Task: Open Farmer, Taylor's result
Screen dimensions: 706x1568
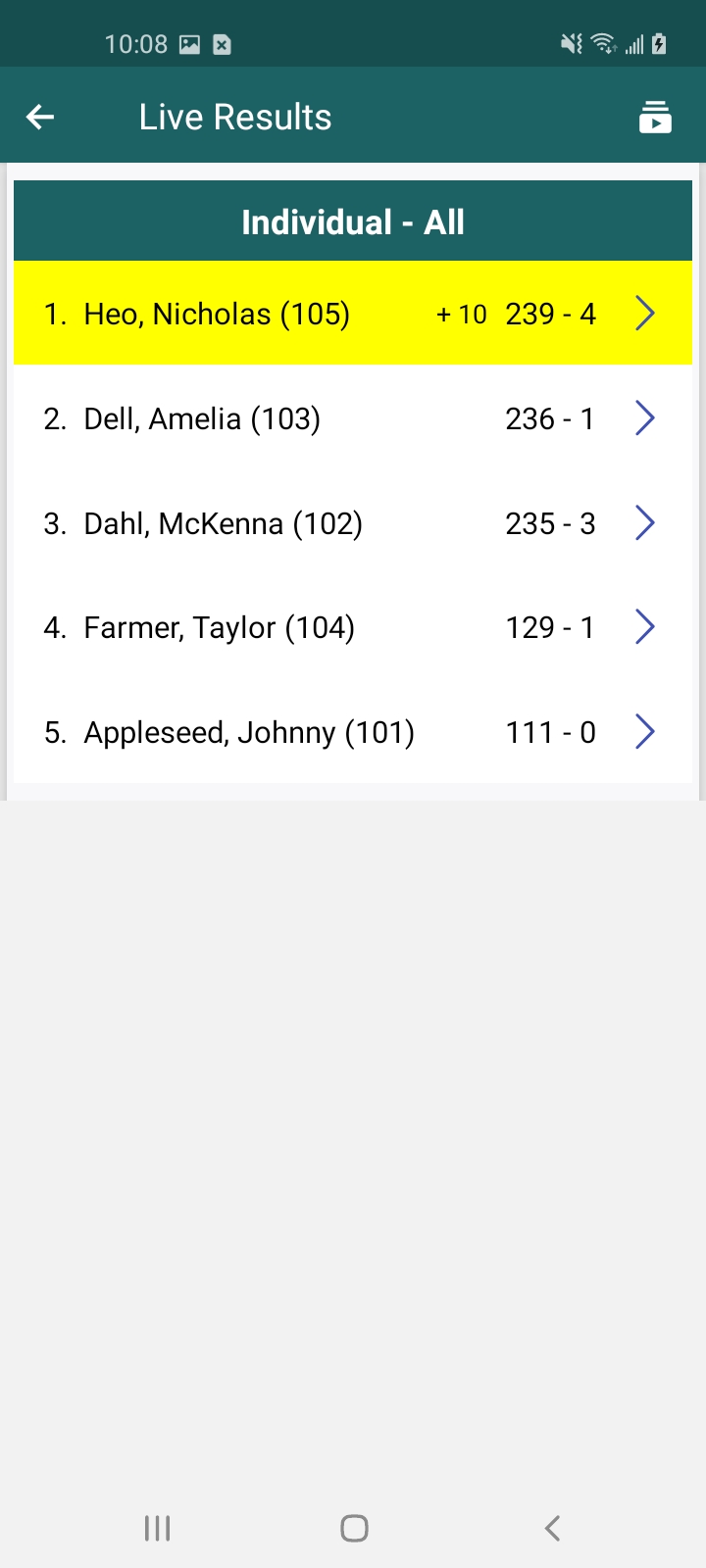Action: [x=353, y=627]
